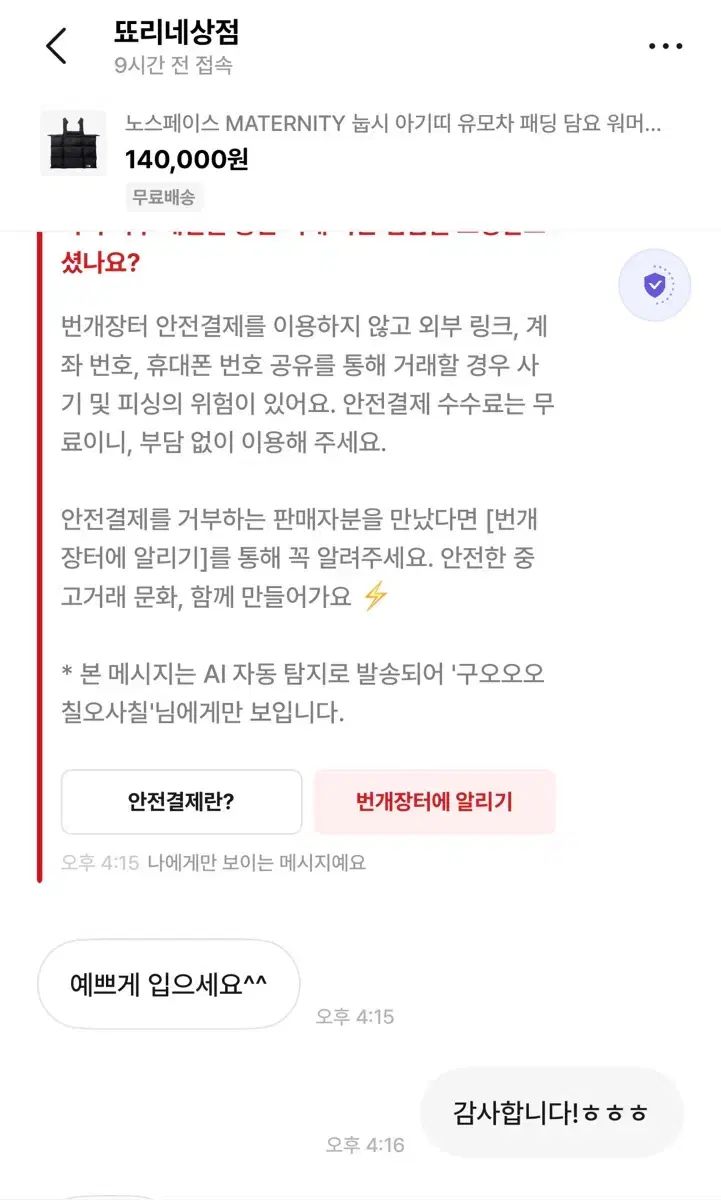Tap 번개장터에 알리기 to report

(x=434, y=802)
